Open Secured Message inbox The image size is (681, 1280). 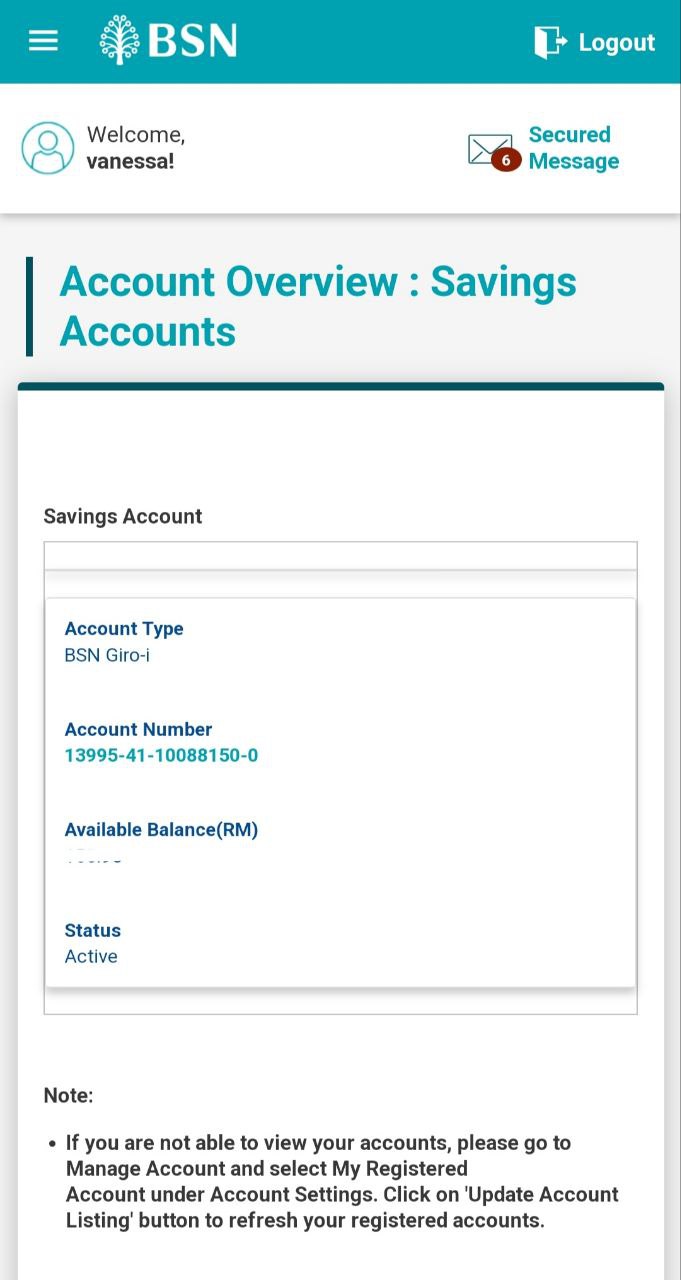pos(545,149)
